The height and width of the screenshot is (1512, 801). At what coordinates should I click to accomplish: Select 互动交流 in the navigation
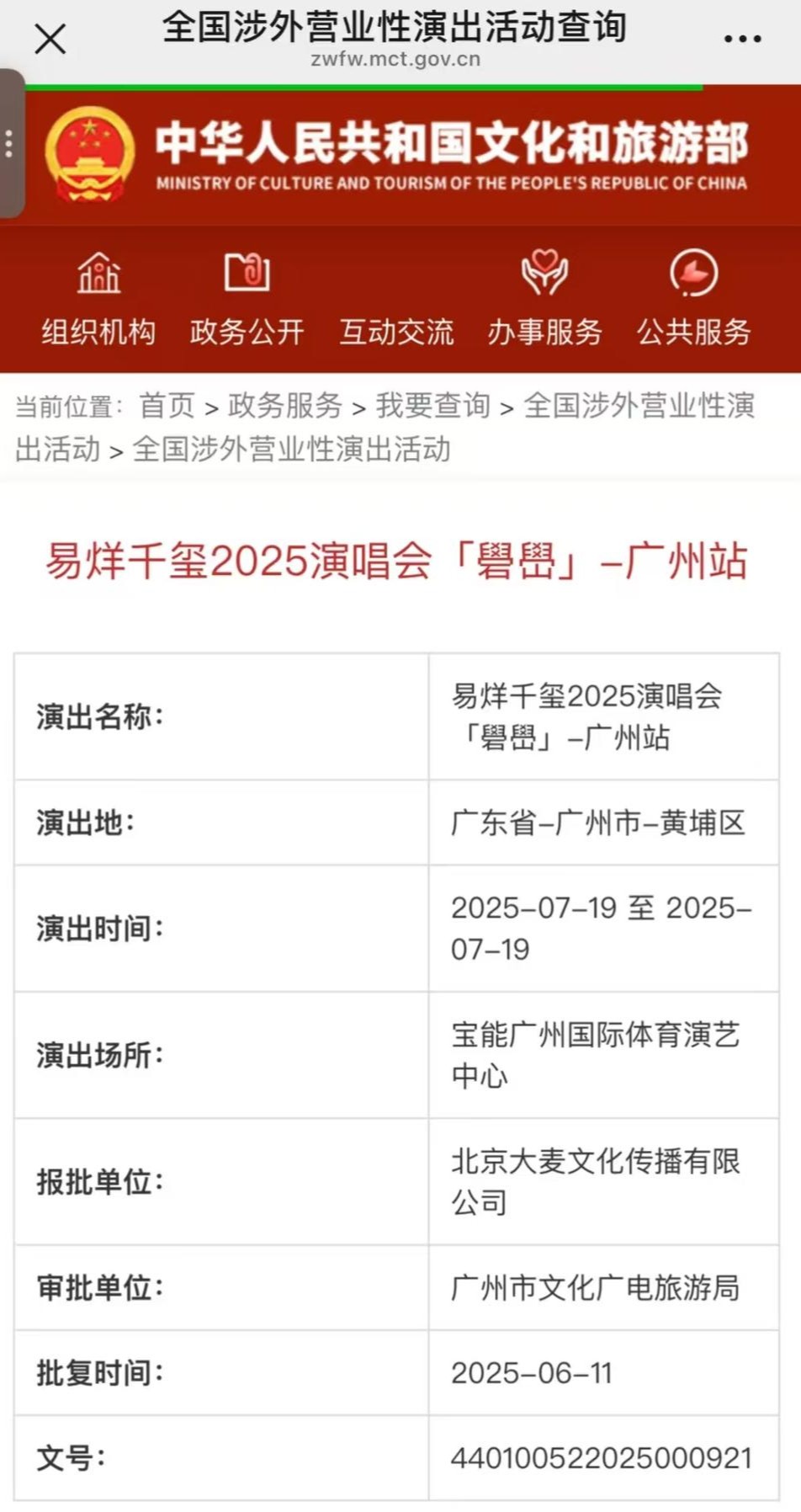click(x=396, y=332)
